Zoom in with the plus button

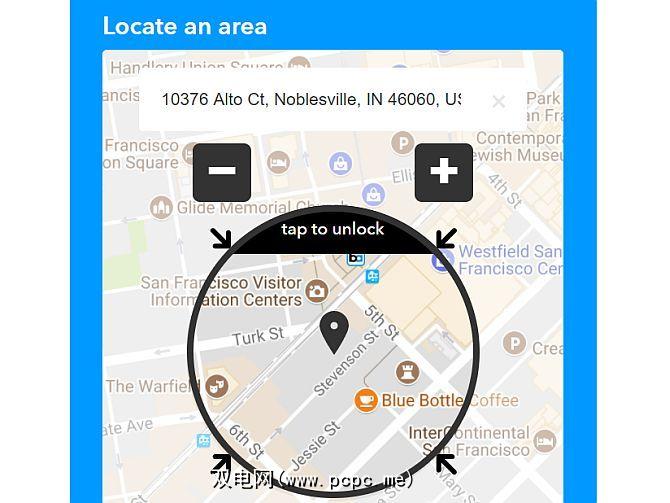(x=443, y=171)
